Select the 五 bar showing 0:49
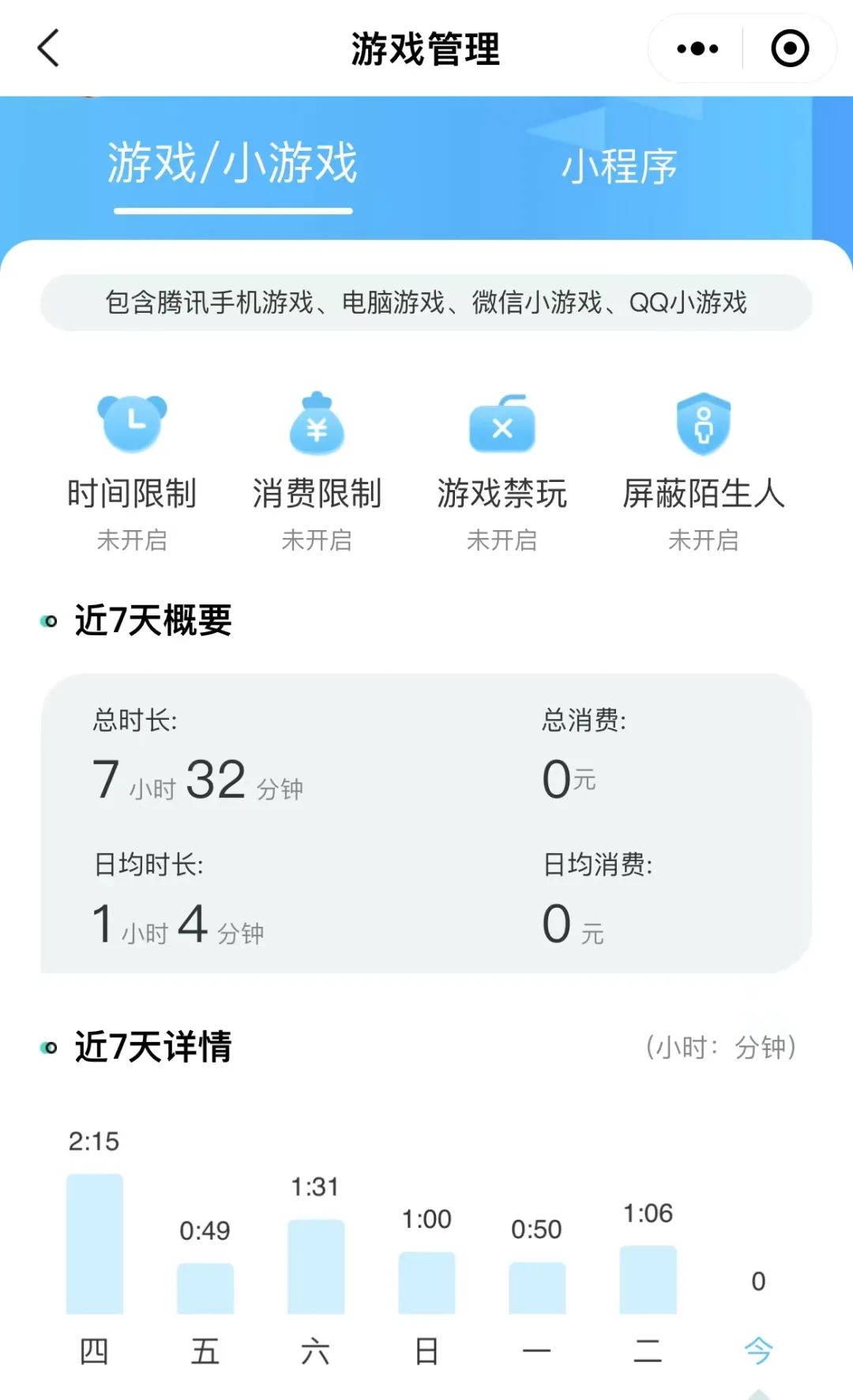Screen dimensions: 853x1400 (205, 1288)
